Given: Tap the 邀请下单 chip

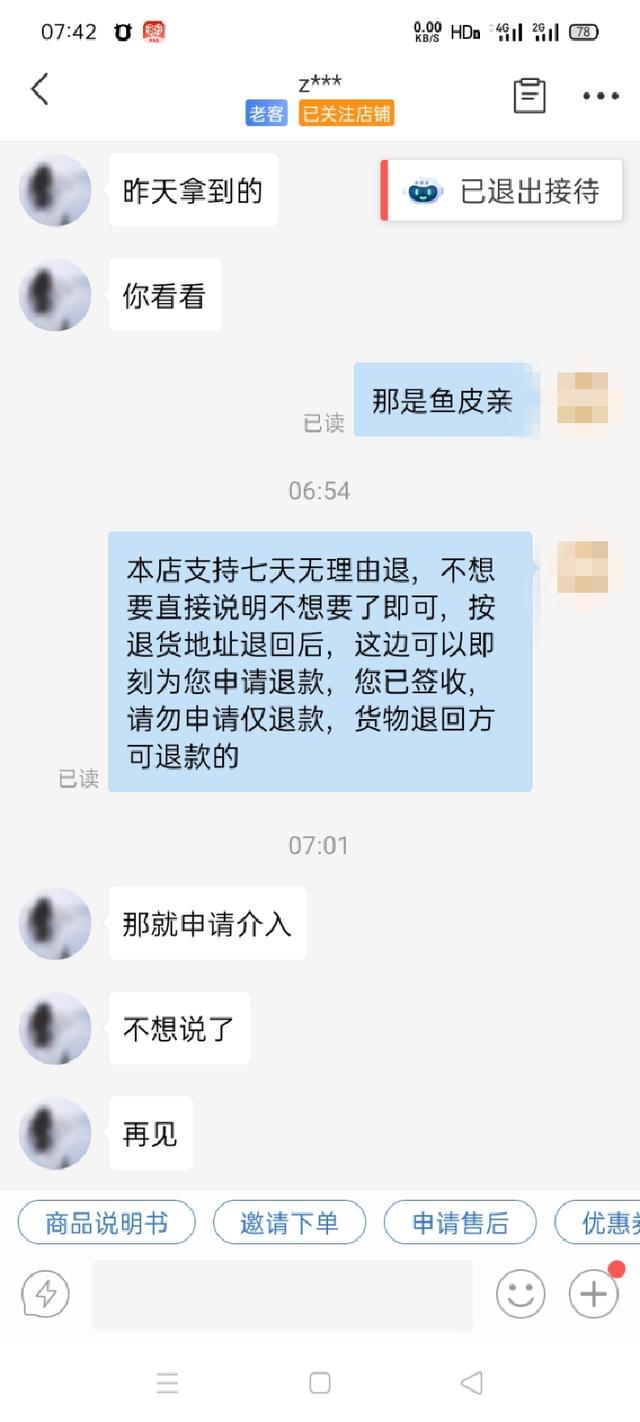Looking at the screenshot, I should click(x=289, y=1222).
